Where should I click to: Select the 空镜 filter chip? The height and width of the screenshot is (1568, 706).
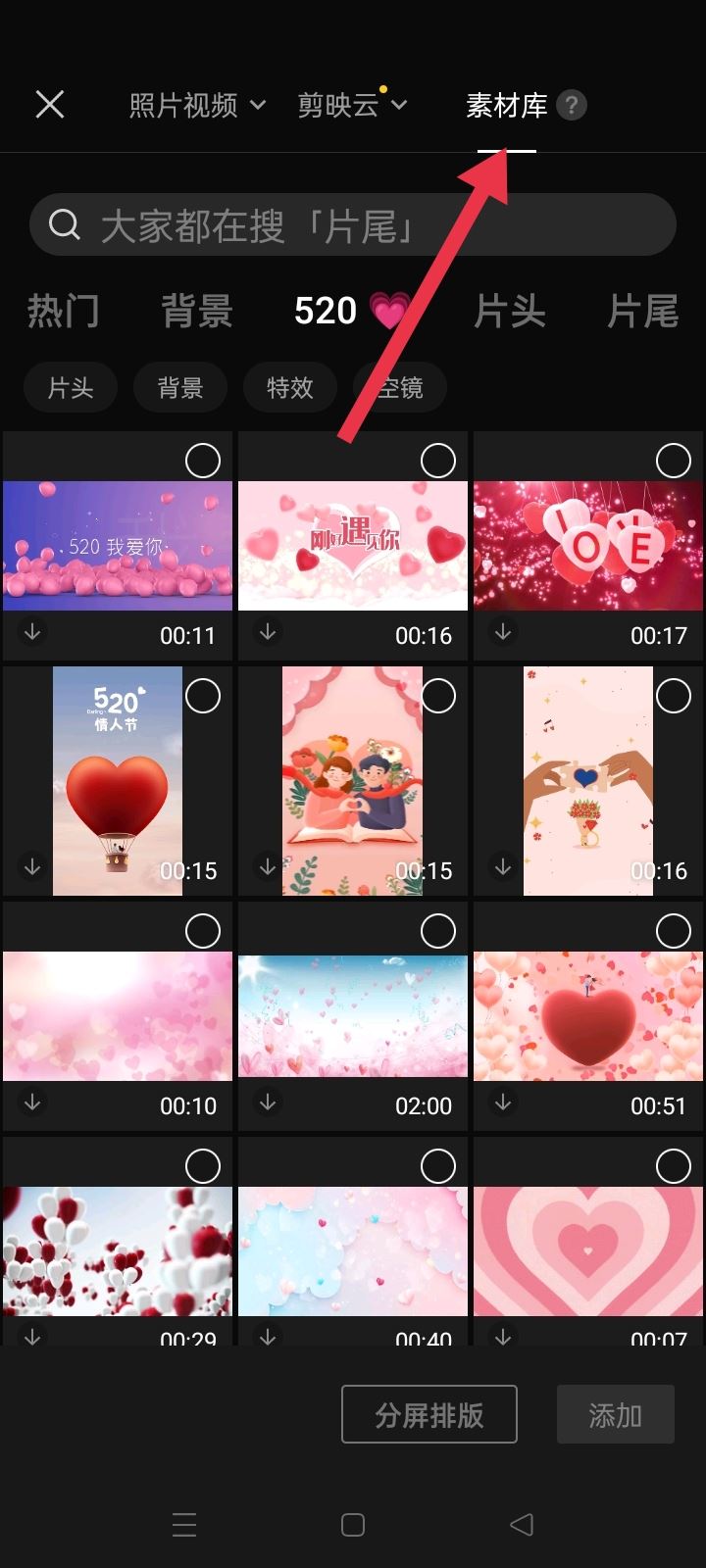point(402,387)
